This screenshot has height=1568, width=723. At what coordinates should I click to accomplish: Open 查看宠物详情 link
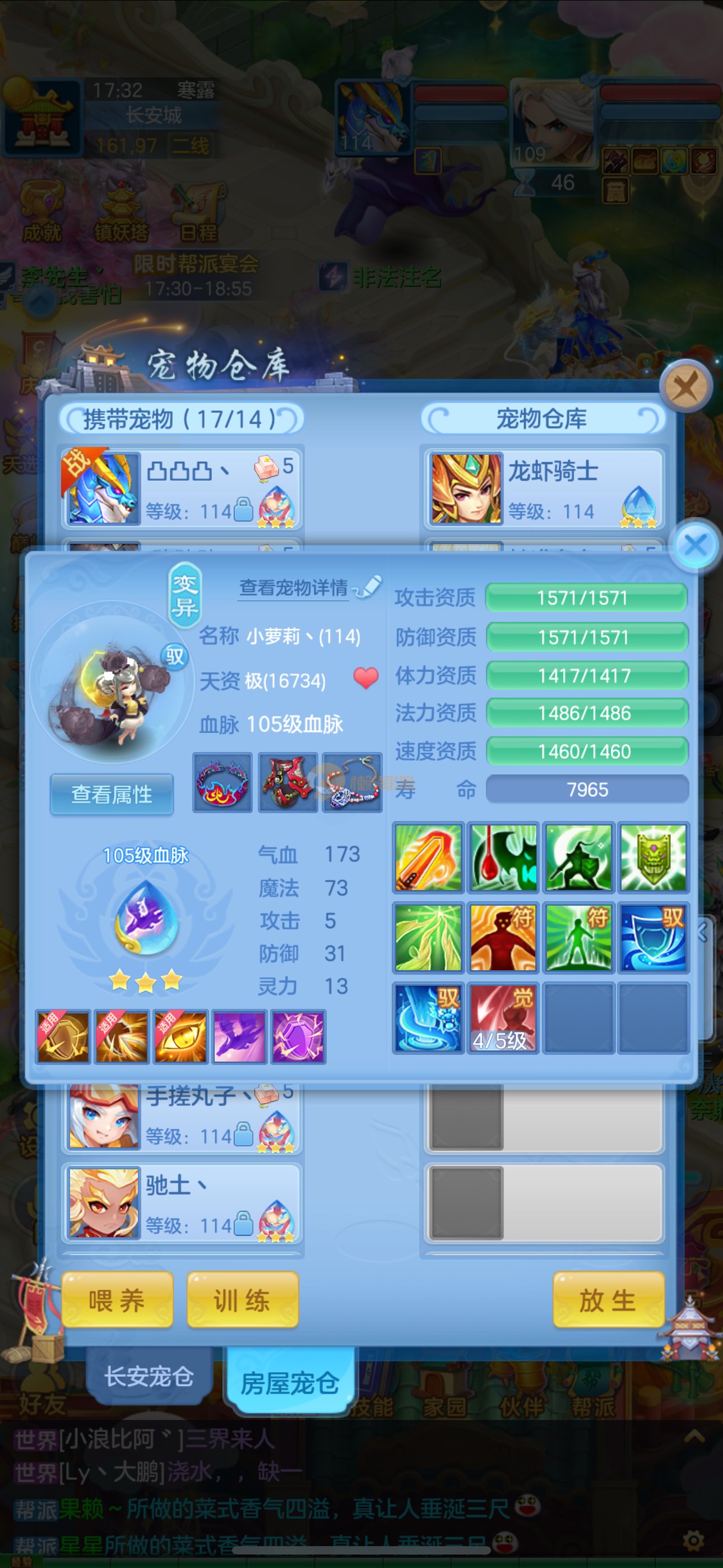pyautogui.click(x=294, y=587)
